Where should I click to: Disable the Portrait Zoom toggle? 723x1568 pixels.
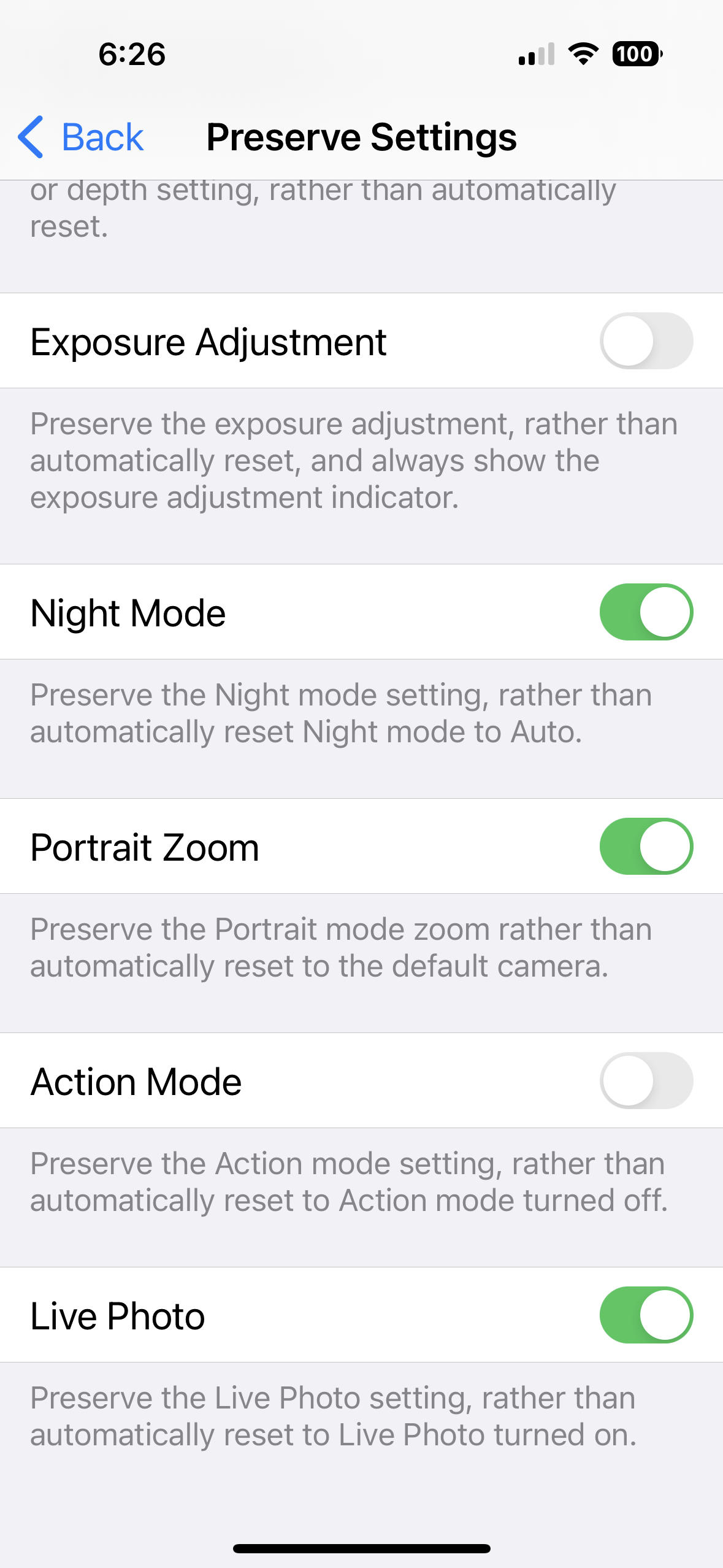coord(646,847)
